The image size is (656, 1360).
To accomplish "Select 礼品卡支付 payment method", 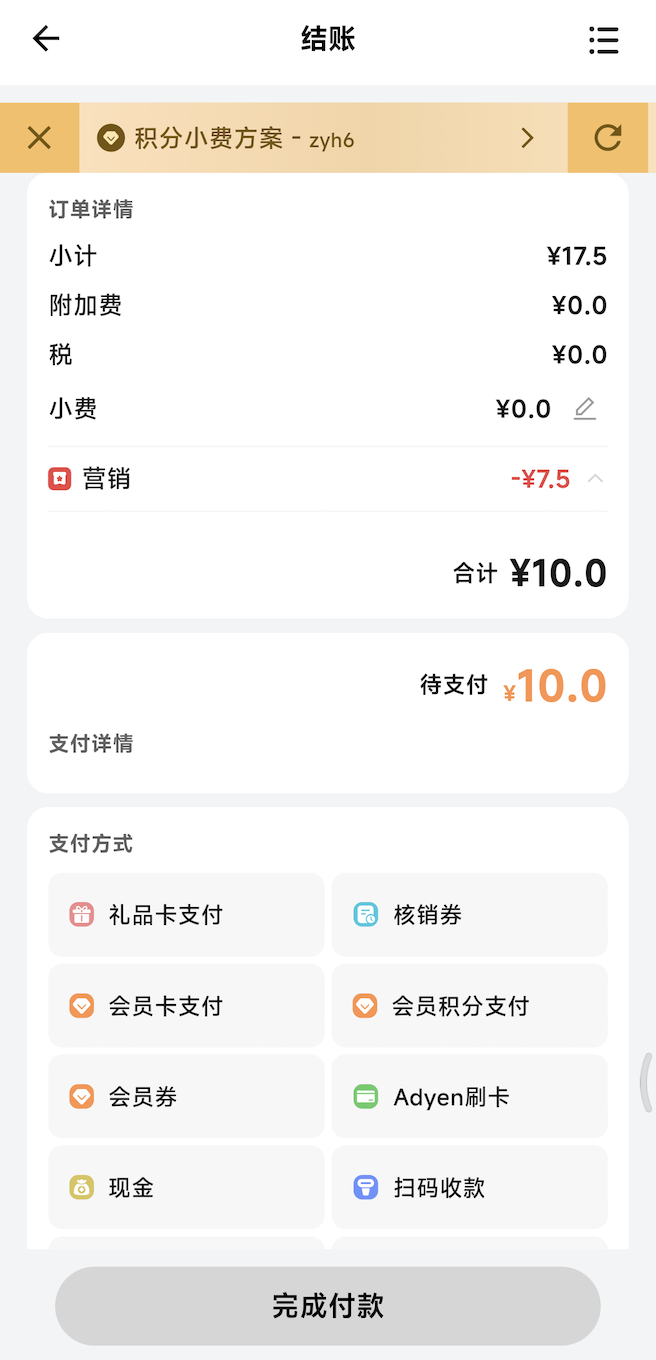I will click(x=186, y=915).
